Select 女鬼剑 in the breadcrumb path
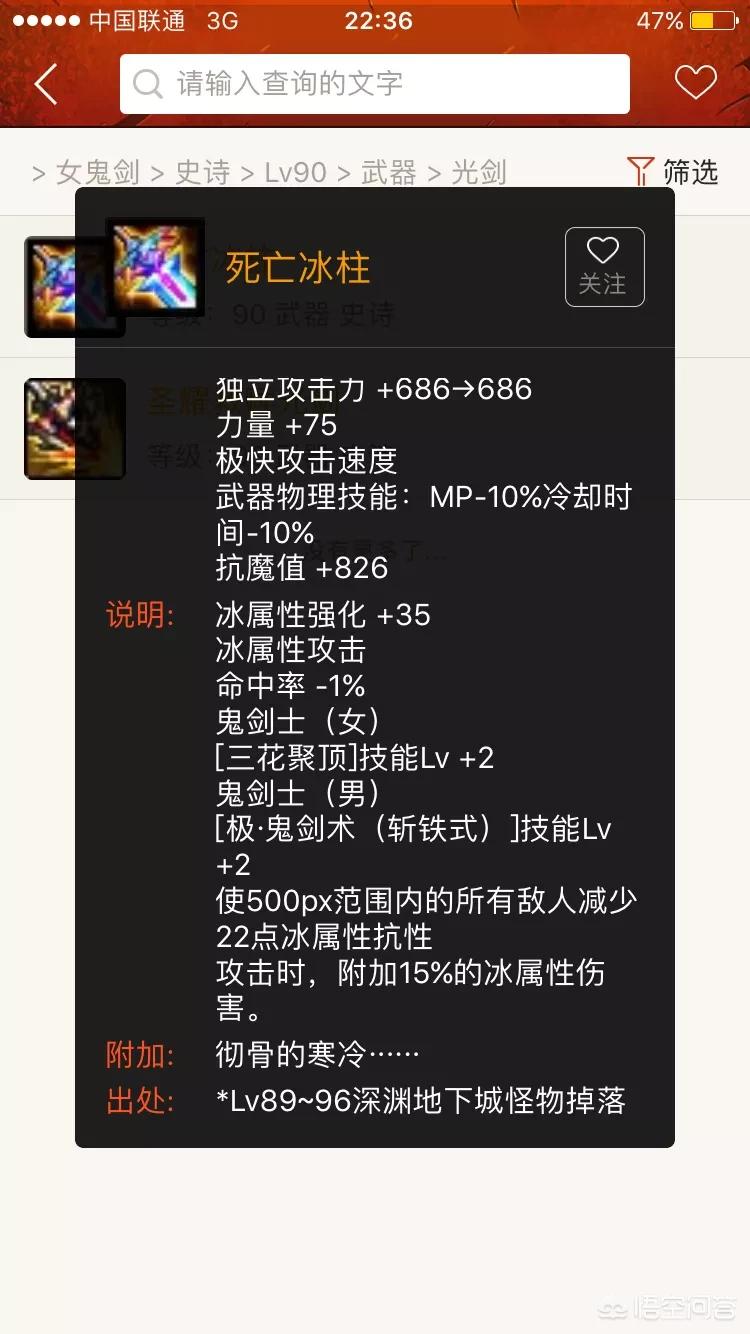Screen dimensions: 750x1334 98,173
